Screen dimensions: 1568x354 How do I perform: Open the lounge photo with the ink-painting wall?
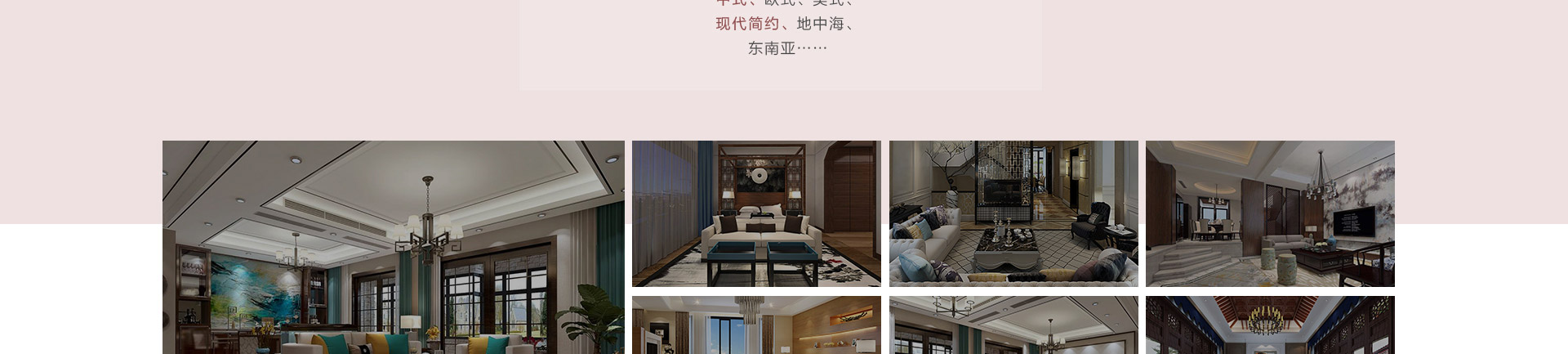(x=1269, y=213)
